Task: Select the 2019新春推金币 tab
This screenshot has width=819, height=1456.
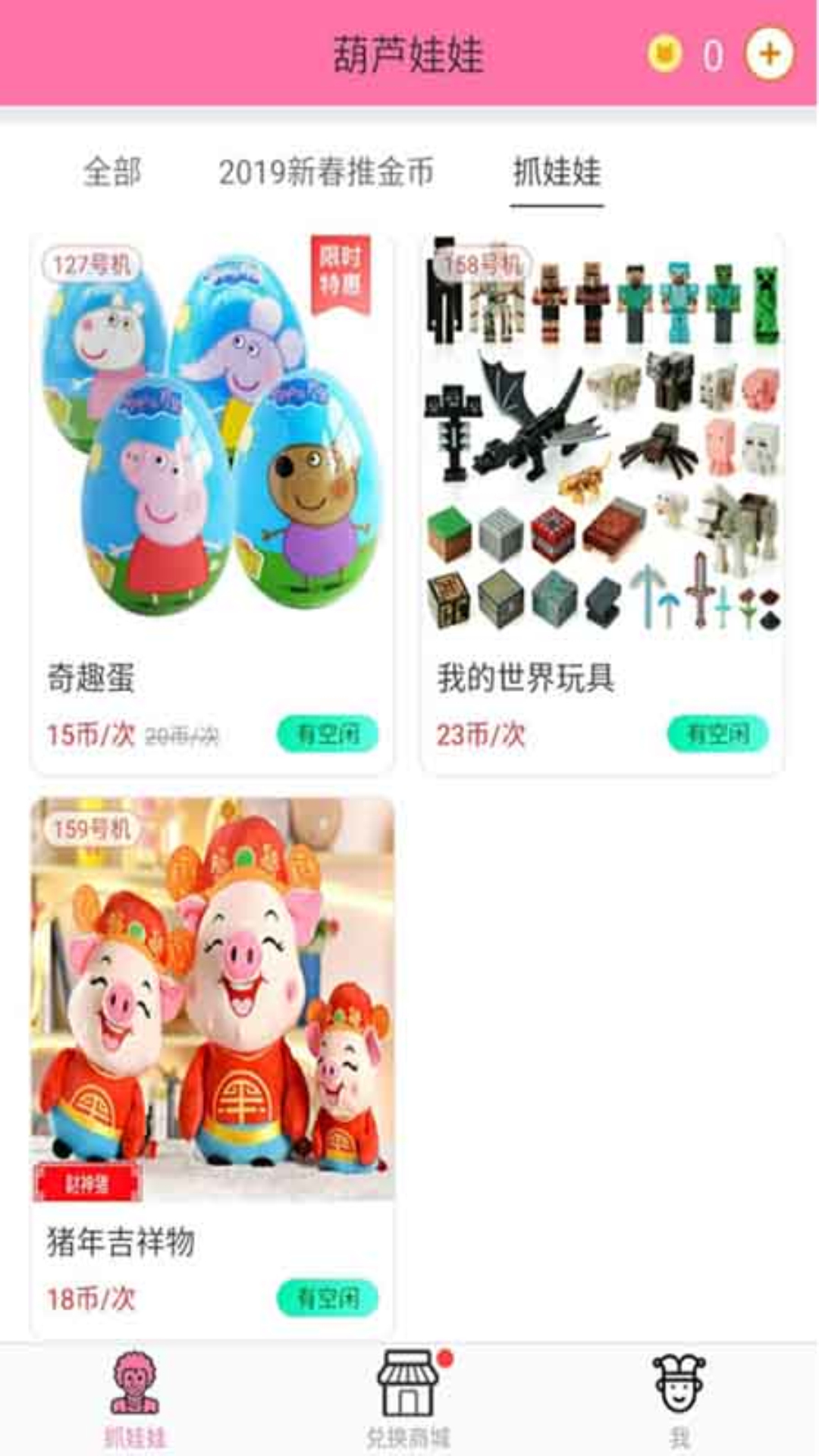Action: coord(326,171)
